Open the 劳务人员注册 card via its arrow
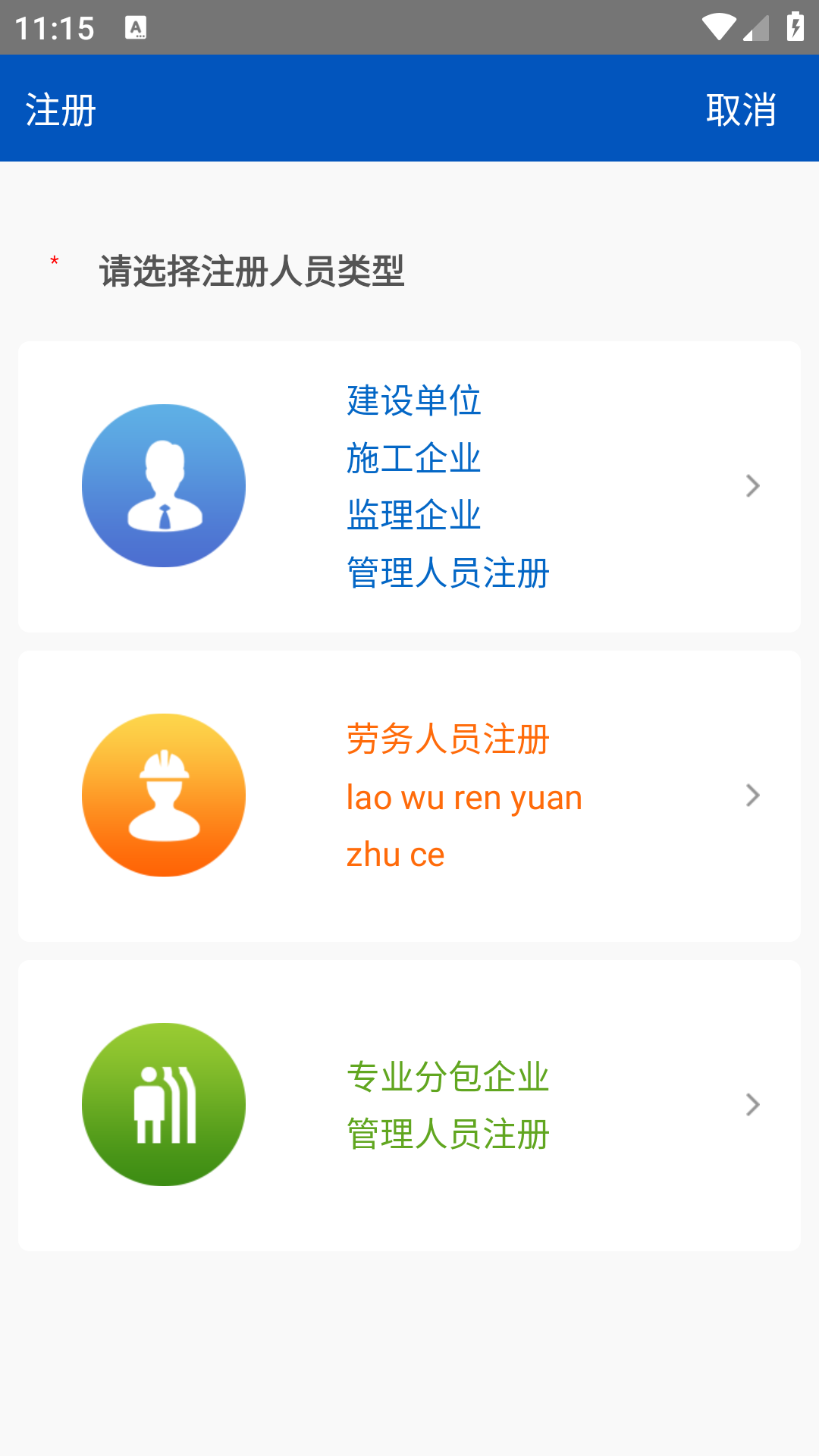This screenshot has height=1456, width=819. pos(752,795)
